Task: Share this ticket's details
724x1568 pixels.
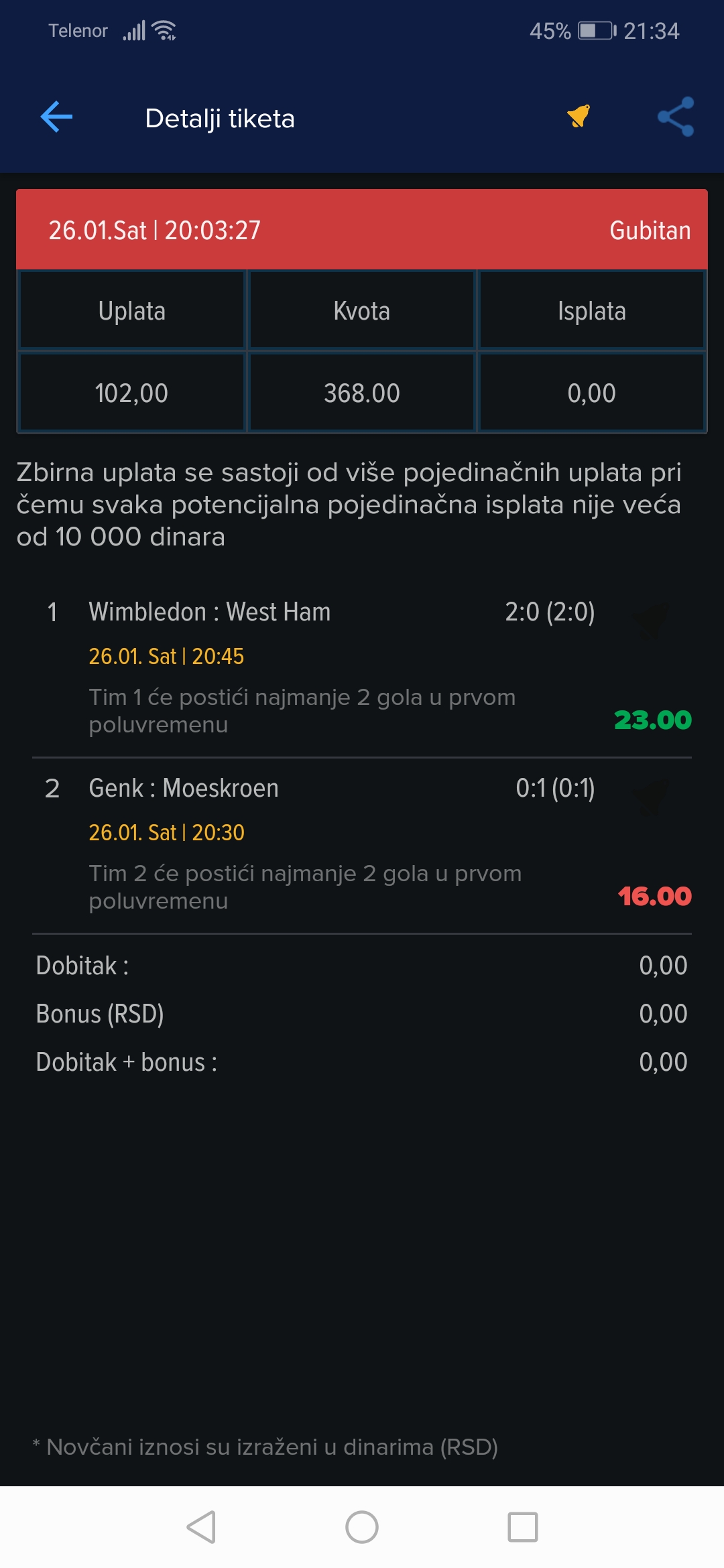Action: tap(676, 117)
